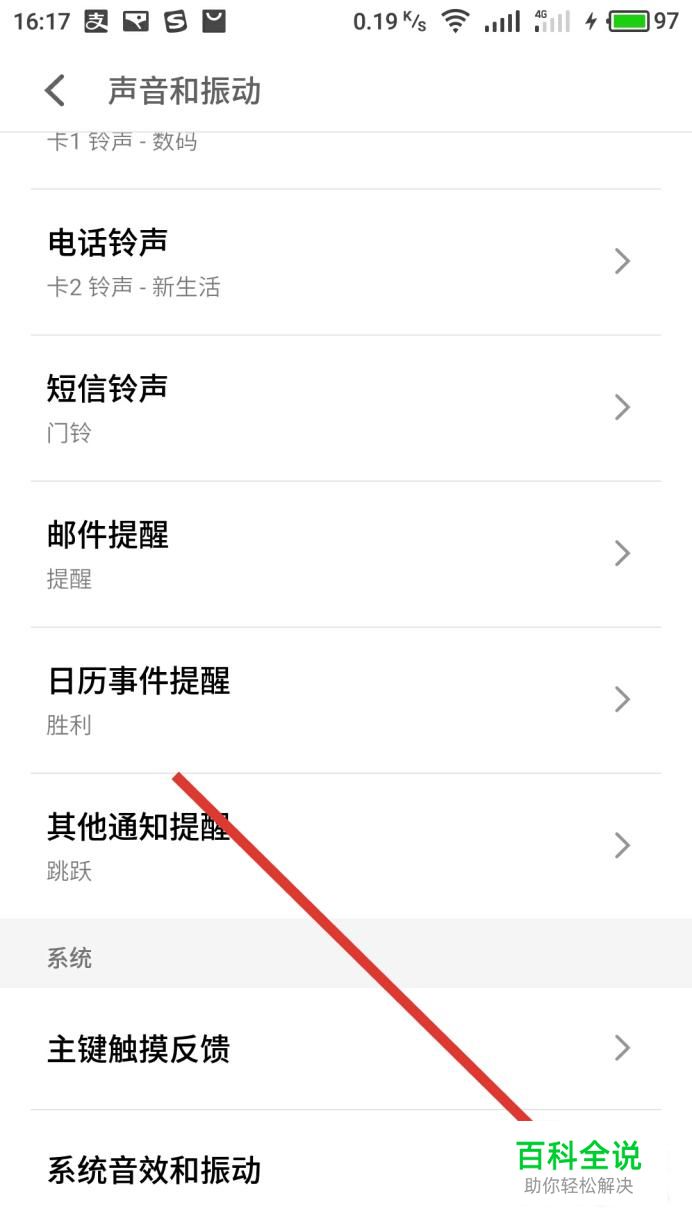Open 日历事件提醒 setting
Image resolution: width=692 pixels, height=1230 pixels.
[346, 700]
